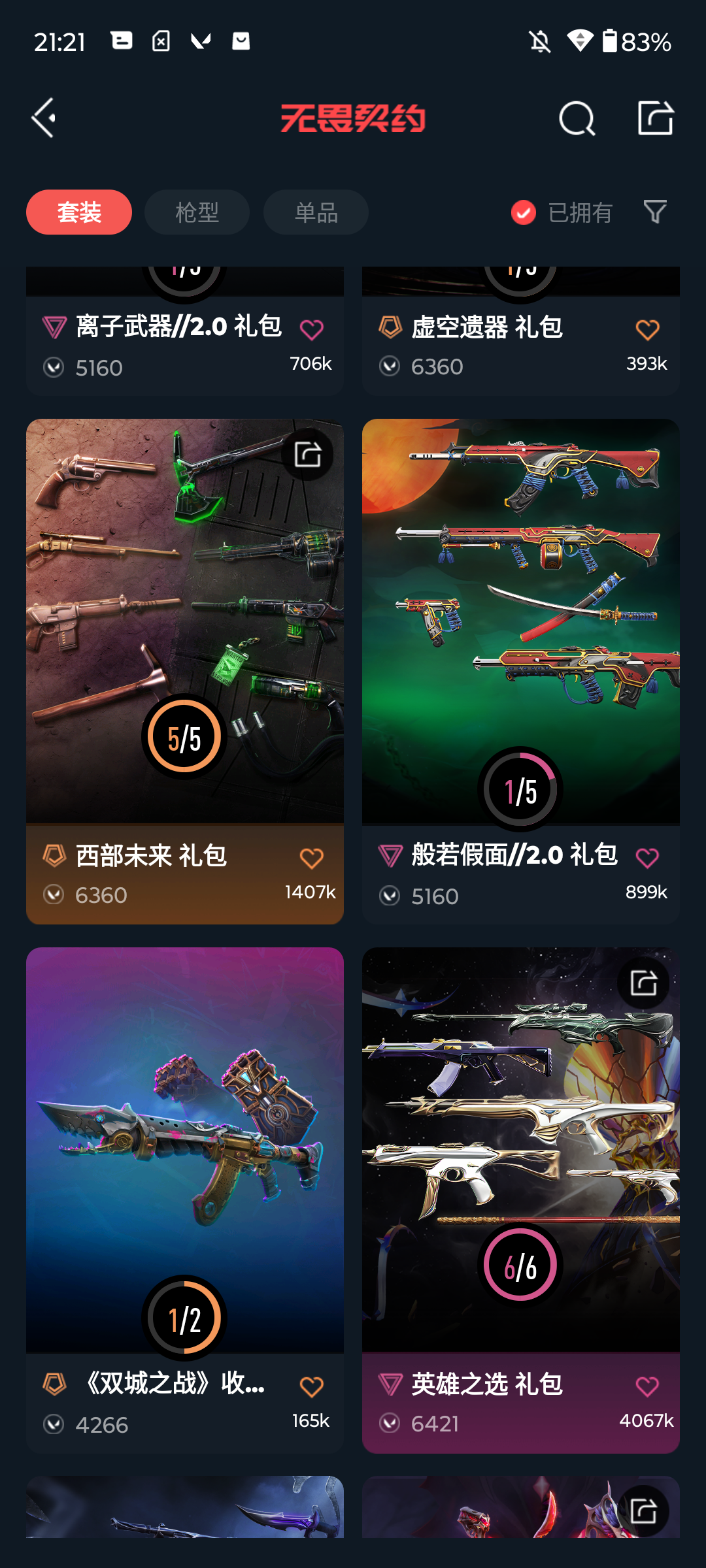Share the 英雄之选 礼包 bundle

tap(644, 983)
